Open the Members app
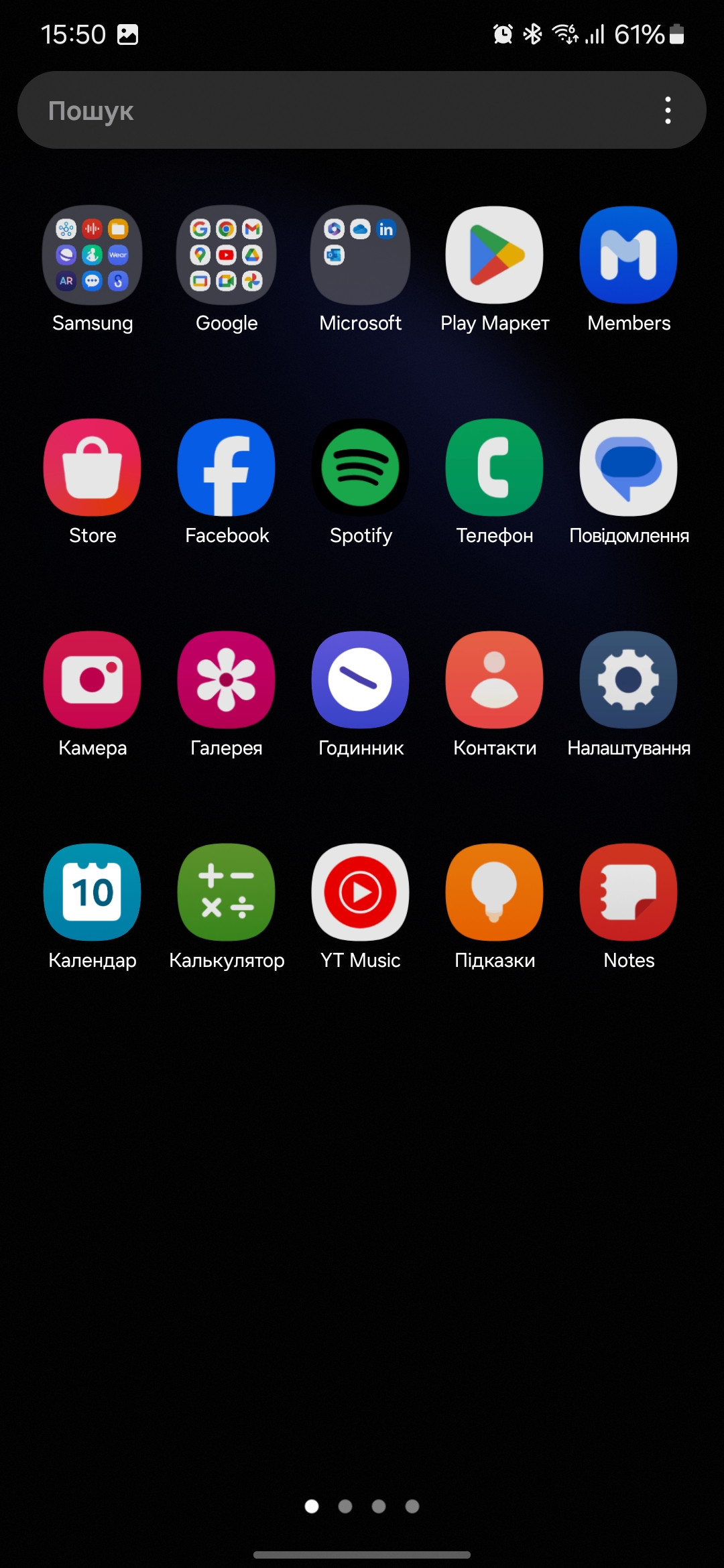Image resolution: width=724 pixels, height=1568 pixels. pyautogui.click(x=629, y=255)
